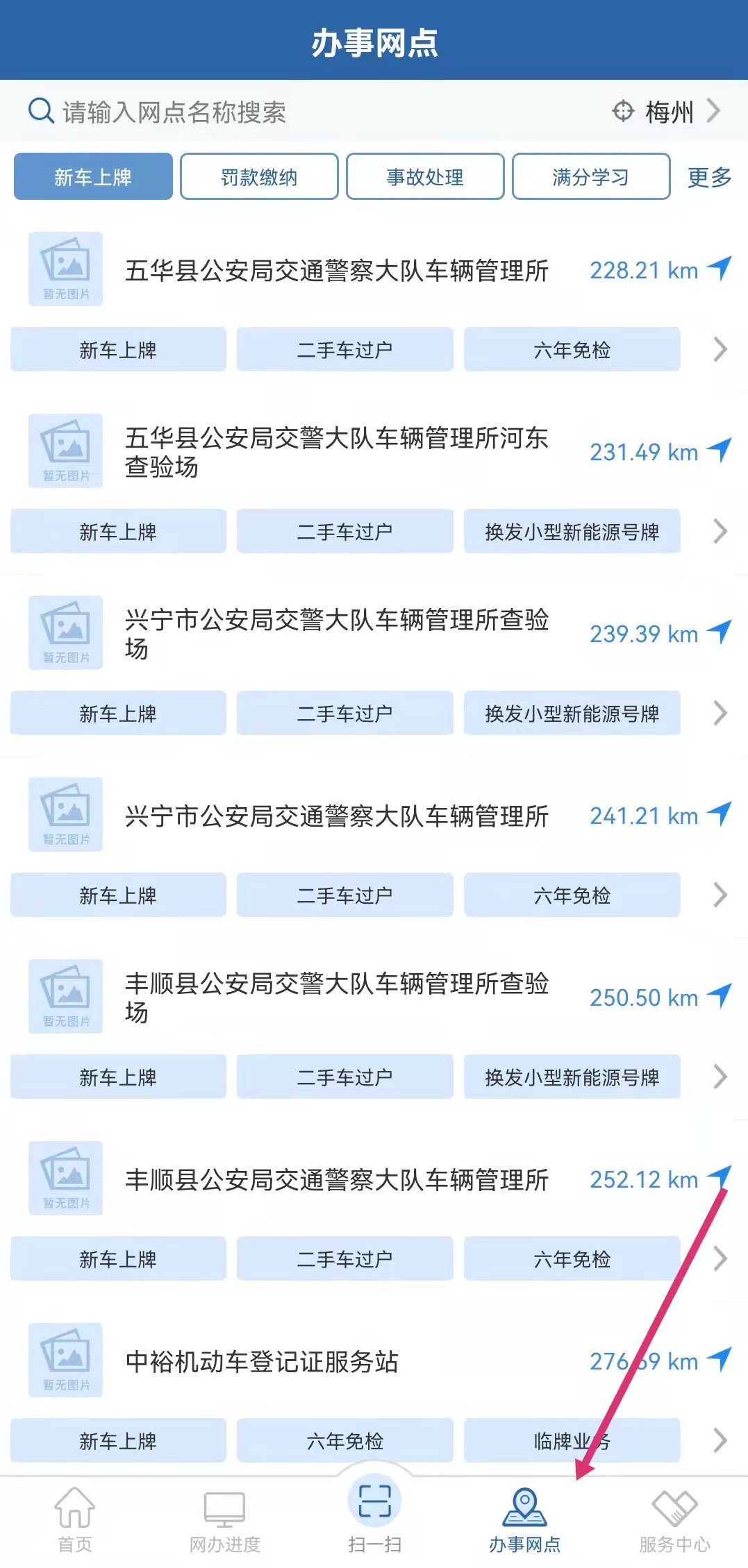Select the 满分学习 filter chip
The image size is (748, 1568).
click(591, 177)
